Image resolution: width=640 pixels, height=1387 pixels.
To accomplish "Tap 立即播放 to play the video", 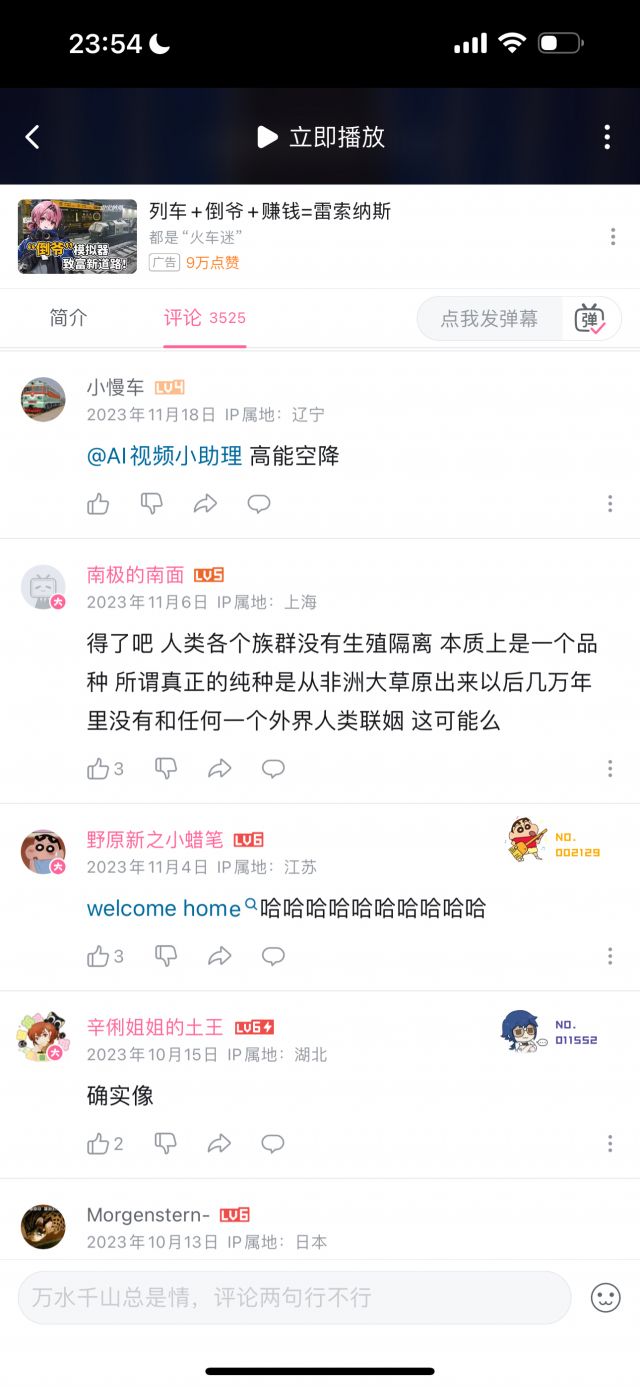I will coord(321,137).
